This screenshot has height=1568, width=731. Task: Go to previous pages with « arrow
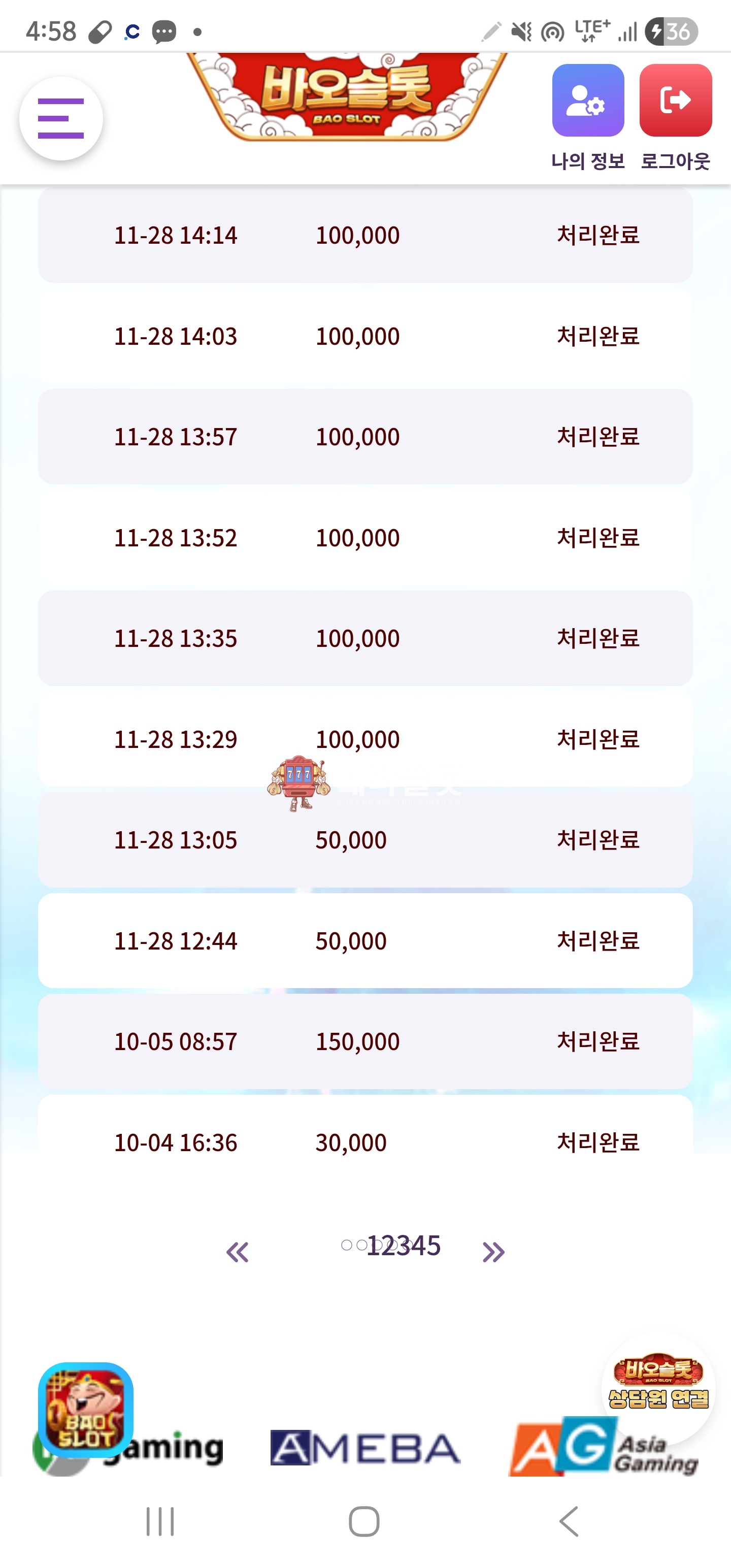[238, 1252]
